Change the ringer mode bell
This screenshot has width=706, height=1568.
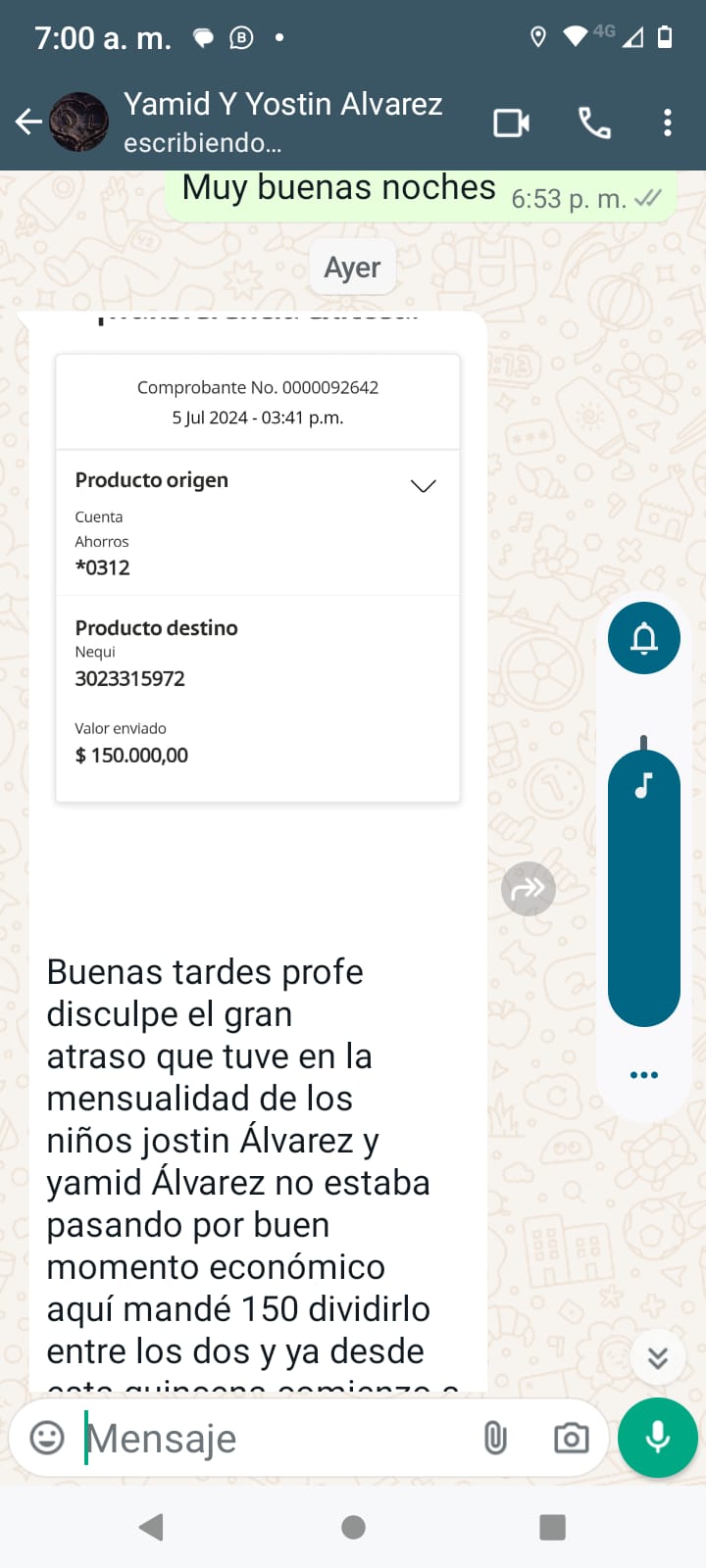(644, 639)
